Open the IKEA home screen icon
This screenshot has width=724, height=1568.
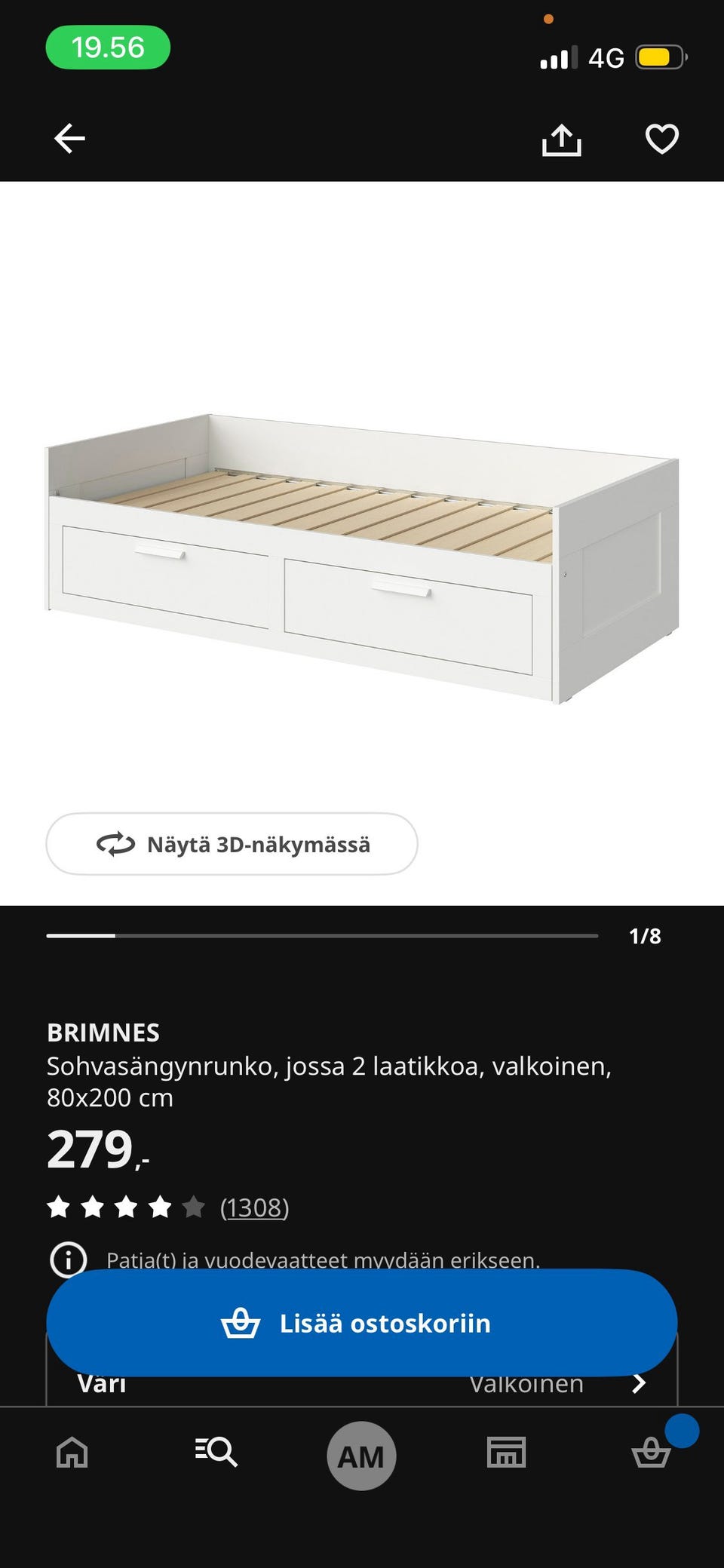[71, 1454]
